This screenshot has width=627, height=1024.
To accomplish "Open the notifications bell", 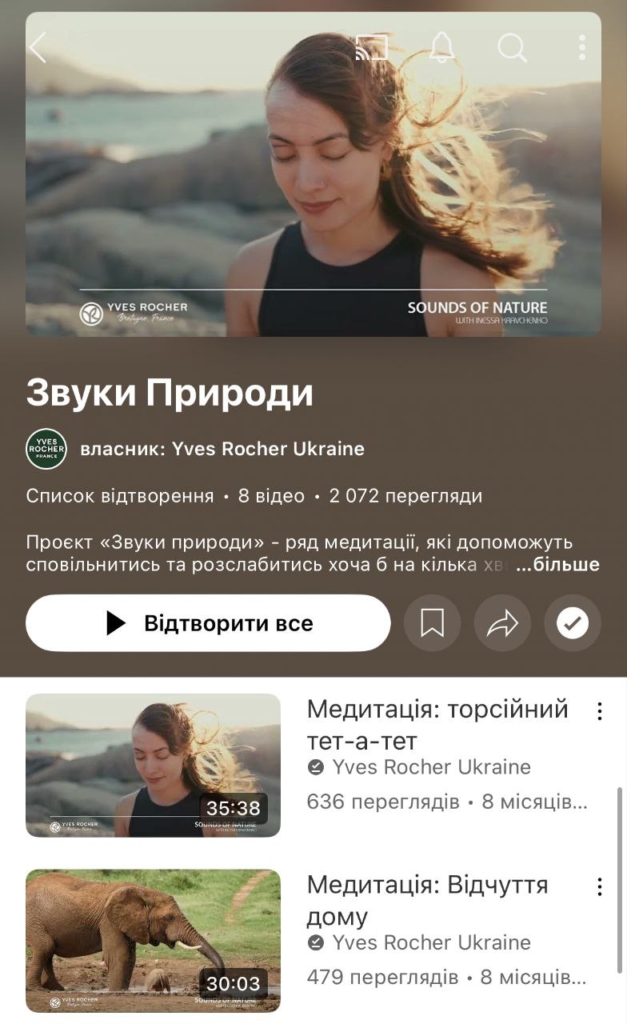I will [441, 47].
